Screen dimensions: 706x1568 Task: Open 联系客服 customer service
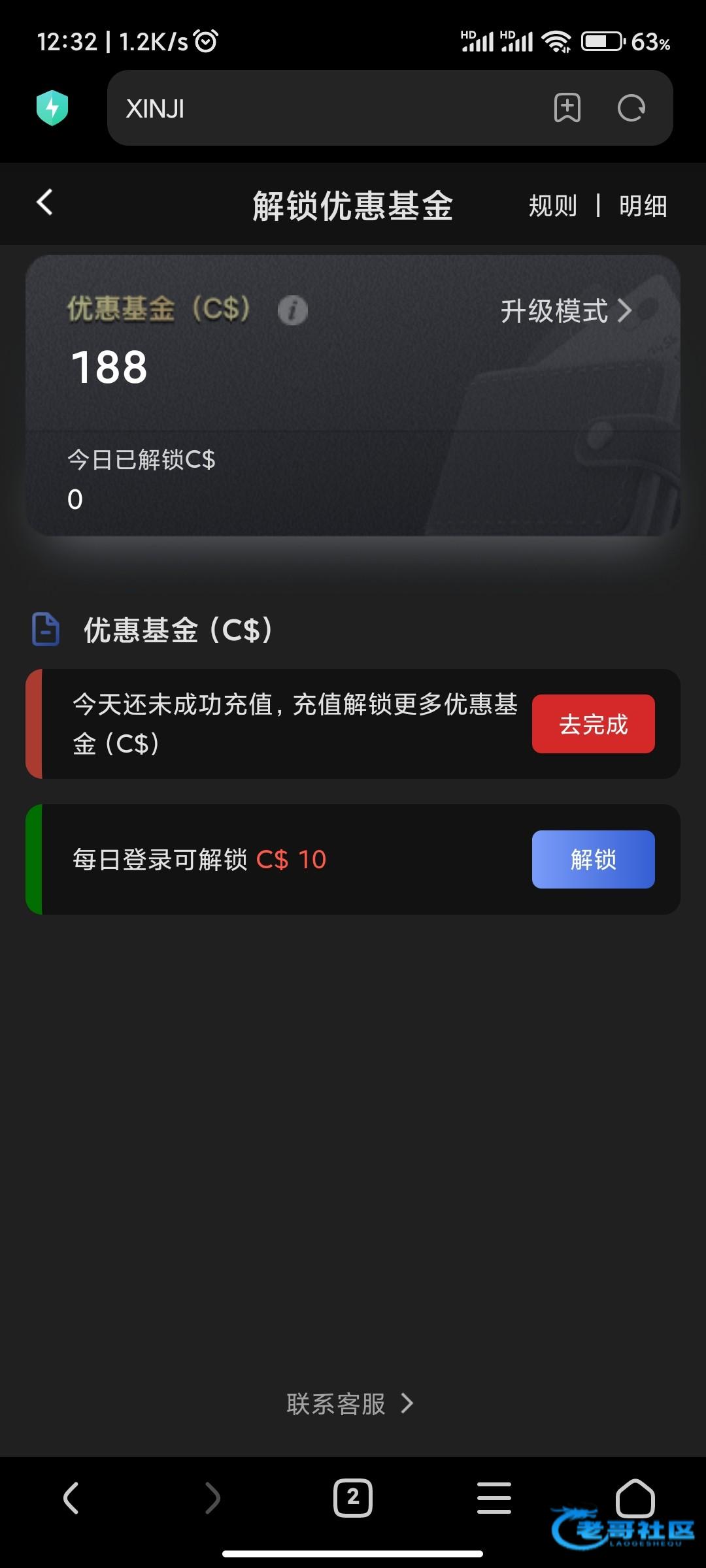coord(350,1404)
